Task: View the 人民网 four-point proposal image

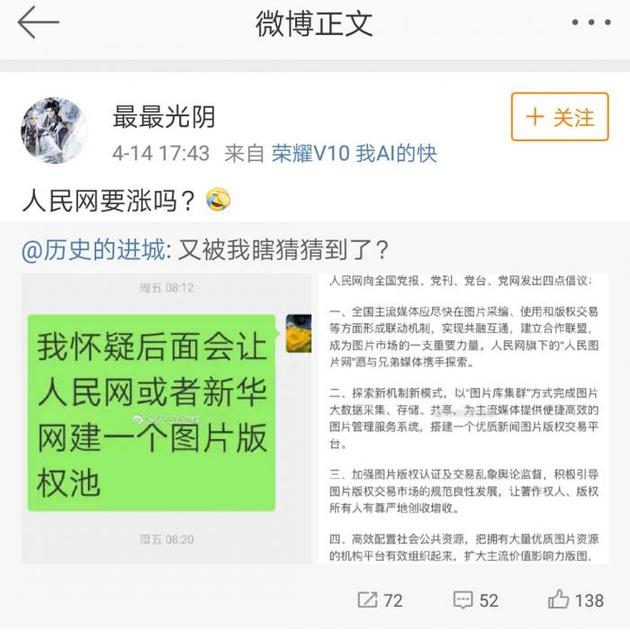Action: (x=464, y=418)
